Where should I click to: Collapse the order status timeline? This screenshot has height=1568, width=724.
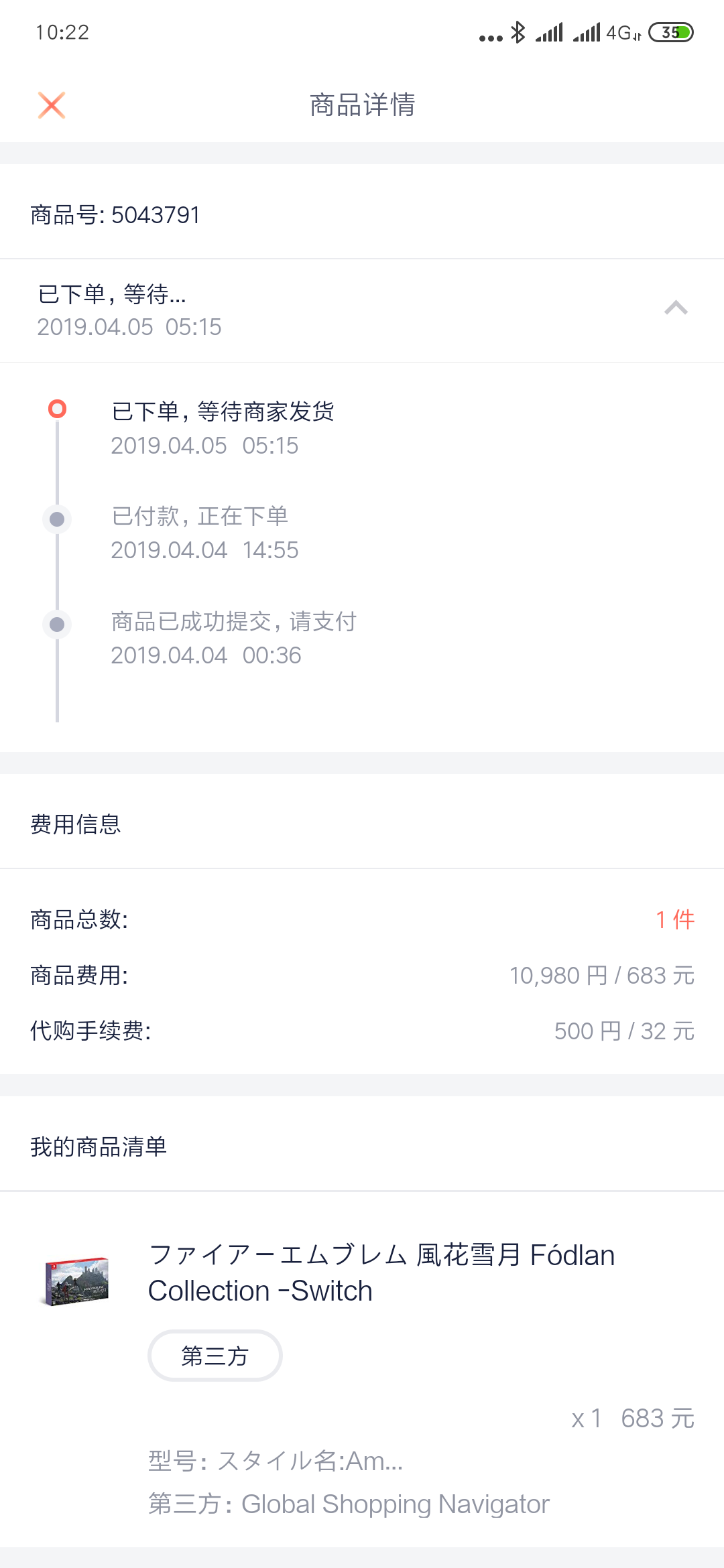click(676, 308)
